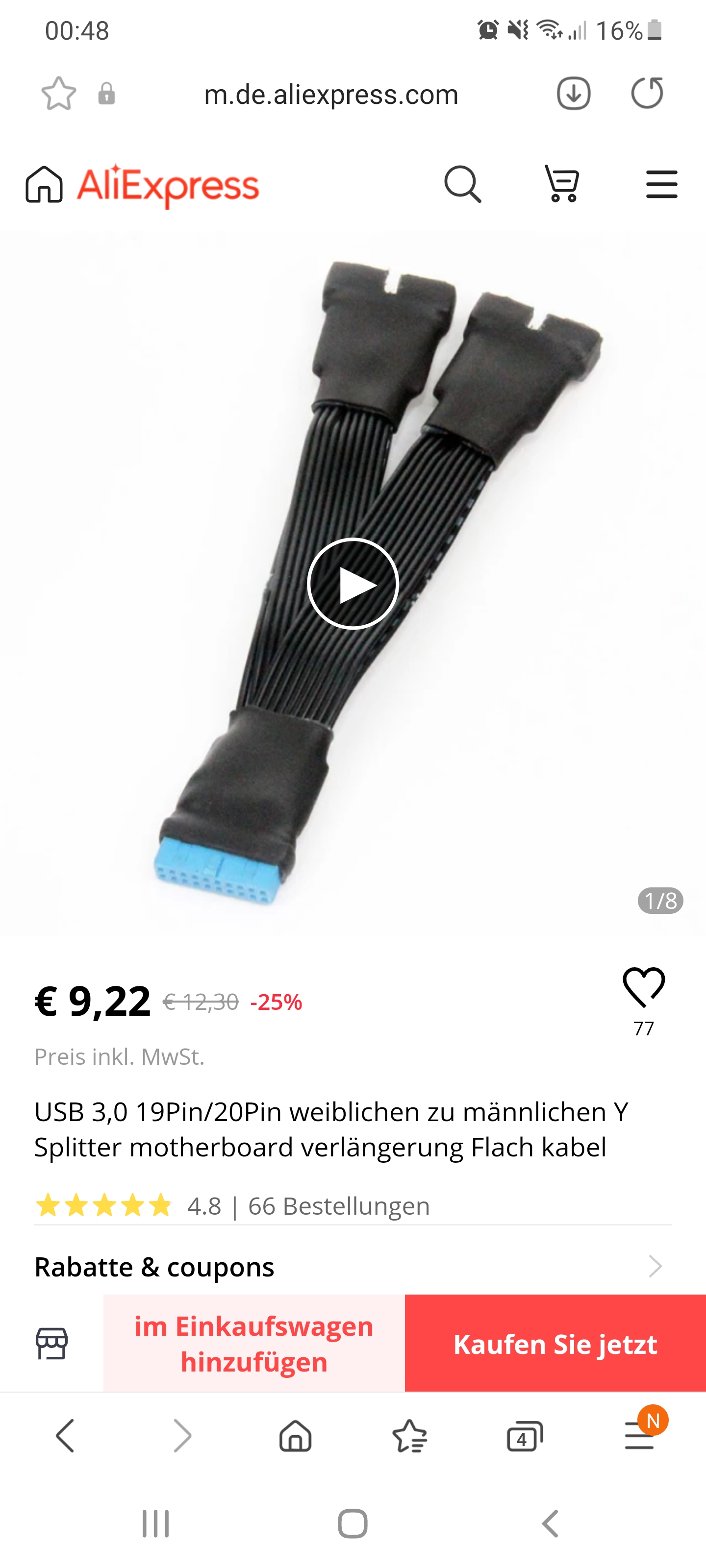Open the shopping cart
The width and height of the screenshot is (706, 1568).
point(562,184)
